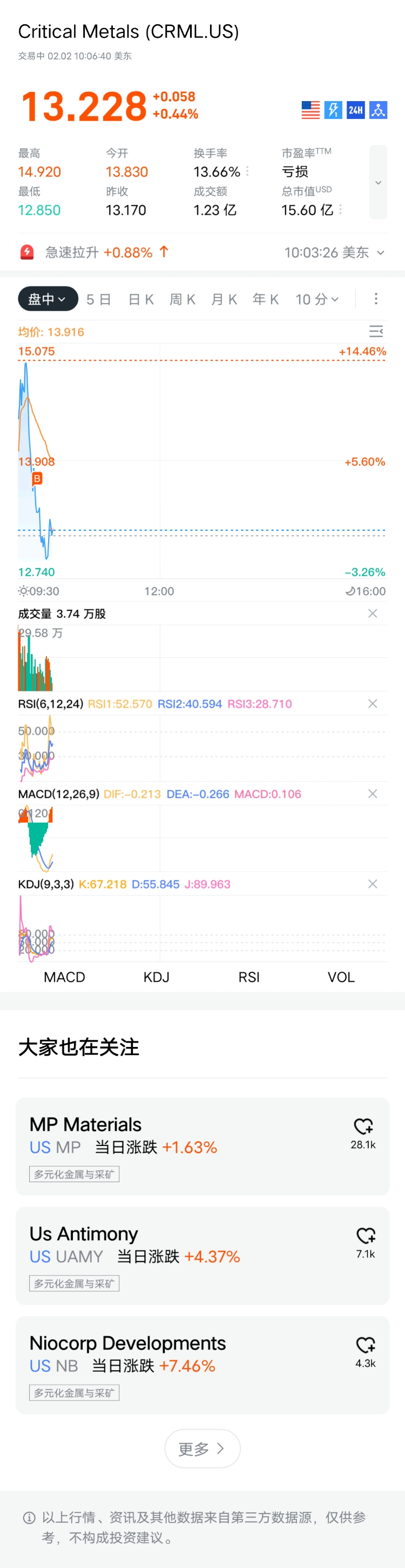Close the 成交量 volume indicator panel
The image size is (405, 1568).
(373, 613)
